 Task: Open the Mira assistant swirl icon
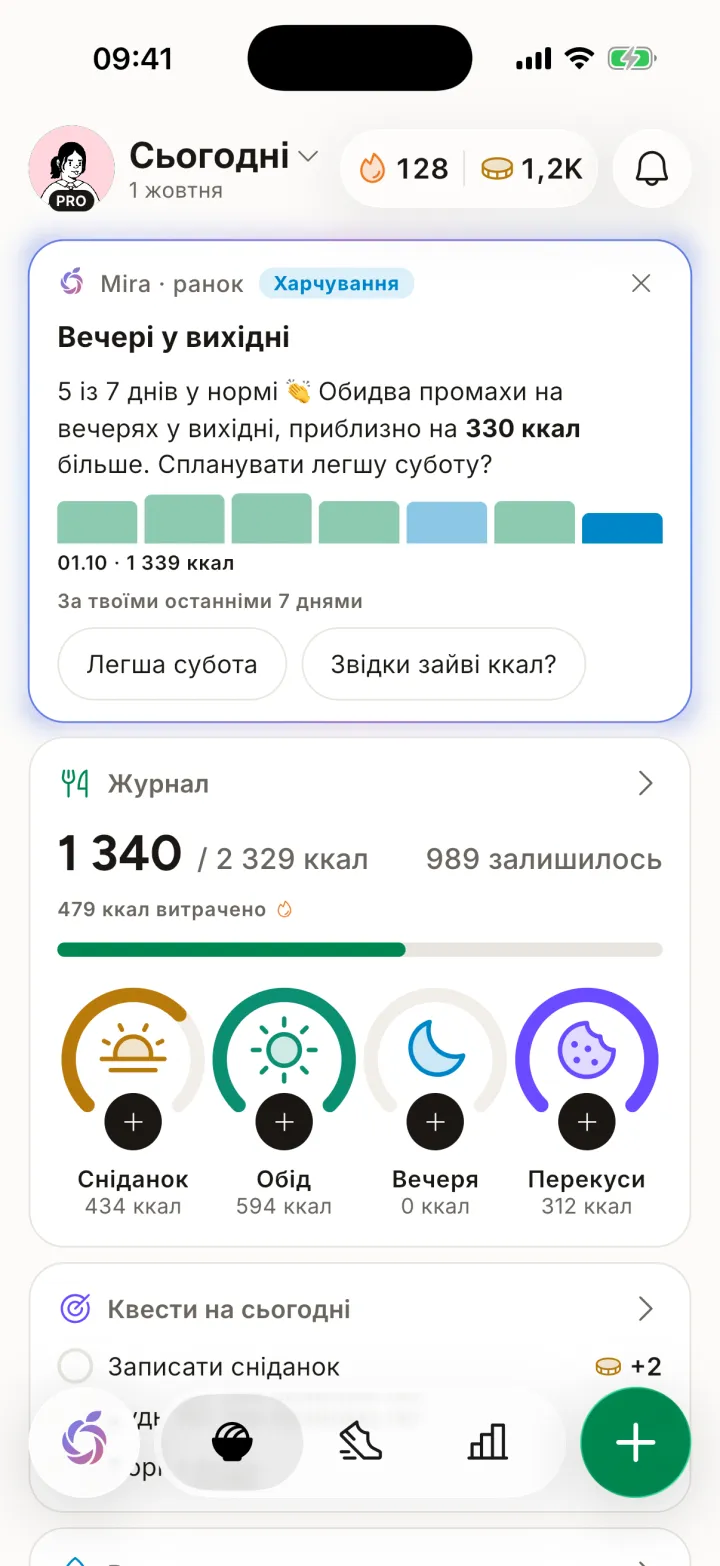click(84, 1442)
